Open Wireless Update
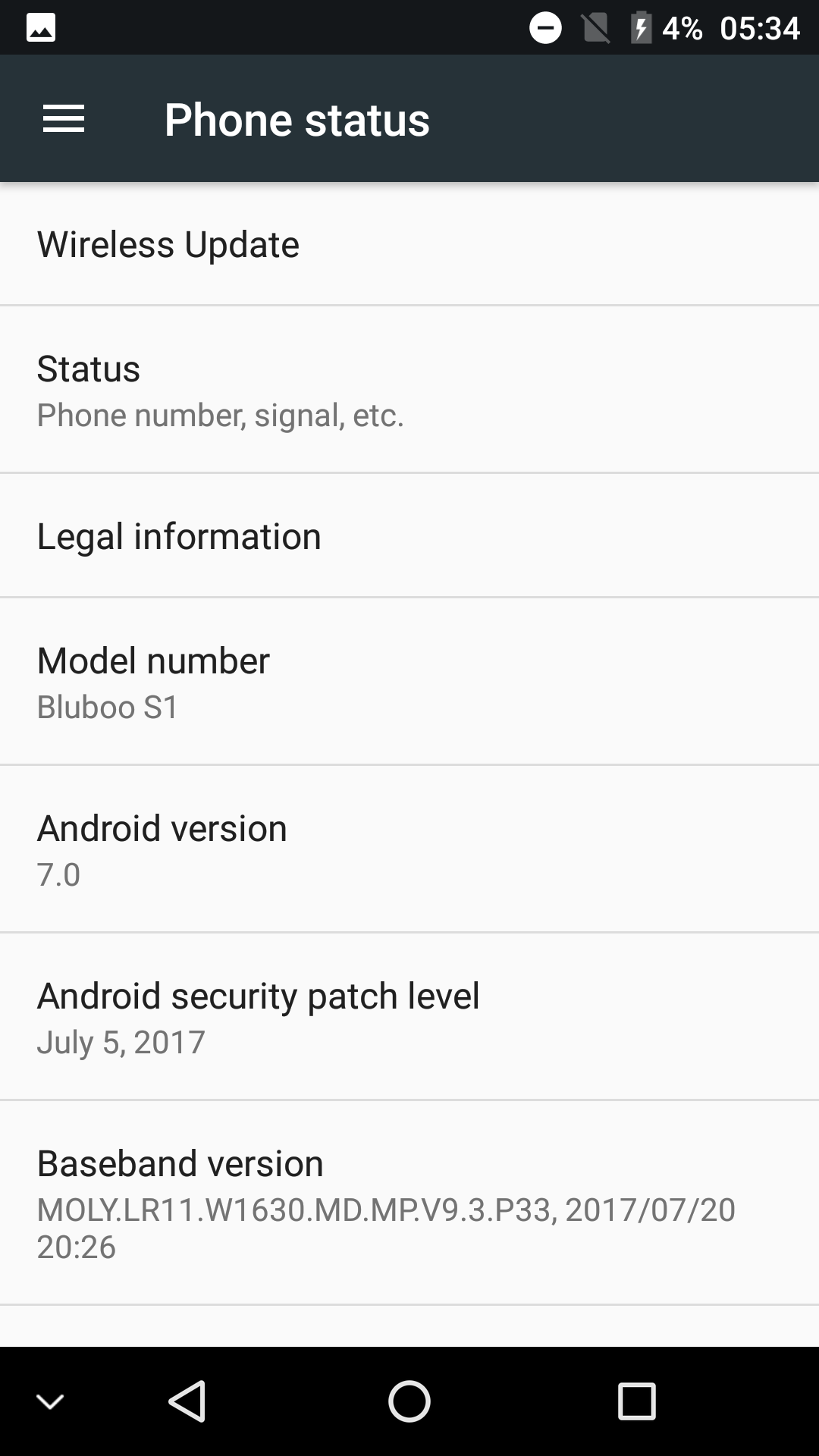Viewport: 819px width, 1456px height. tap(409, 244)
